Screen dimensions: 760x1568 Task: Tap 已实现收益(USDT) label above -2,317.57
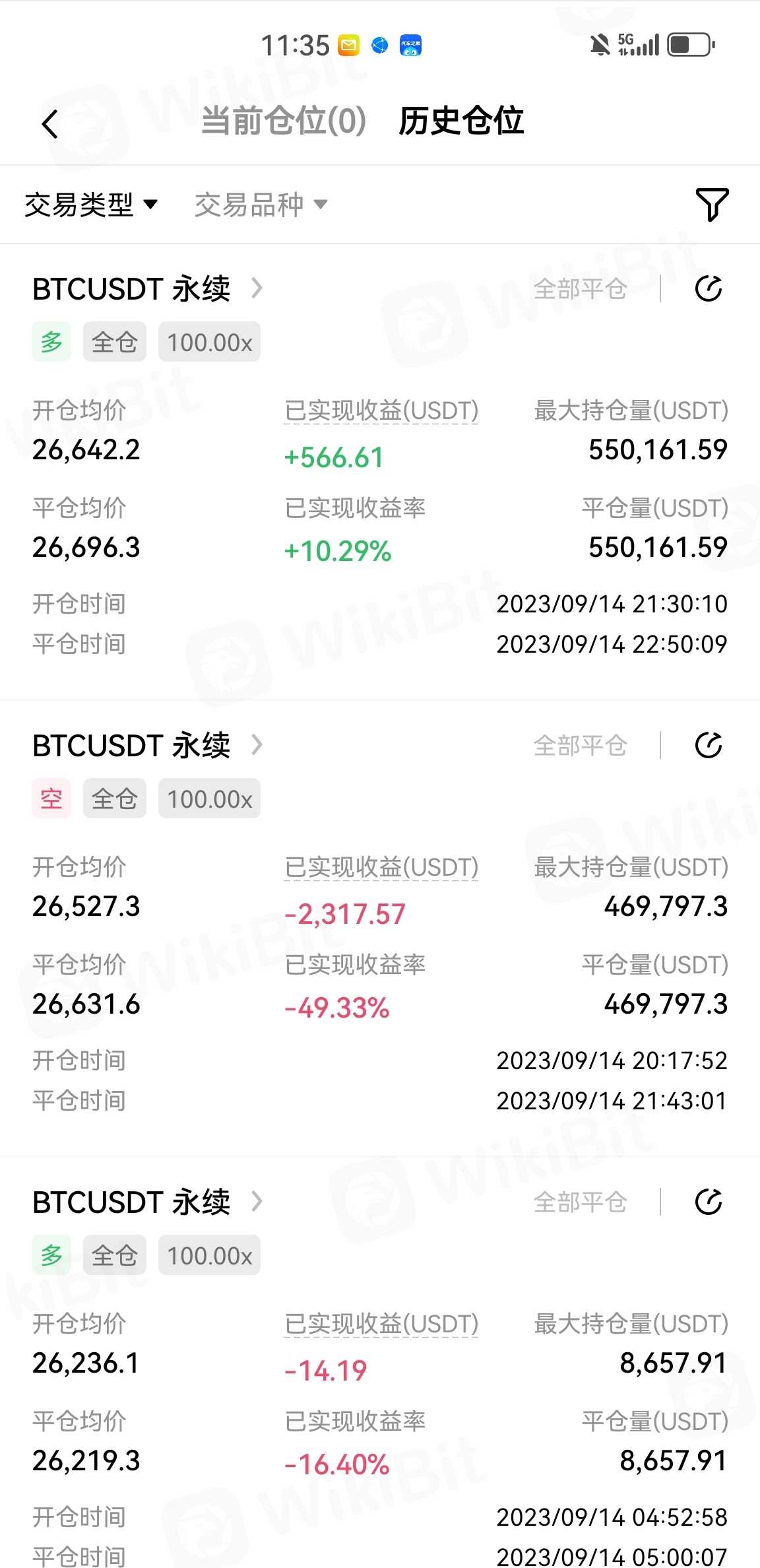coord(381,867)
